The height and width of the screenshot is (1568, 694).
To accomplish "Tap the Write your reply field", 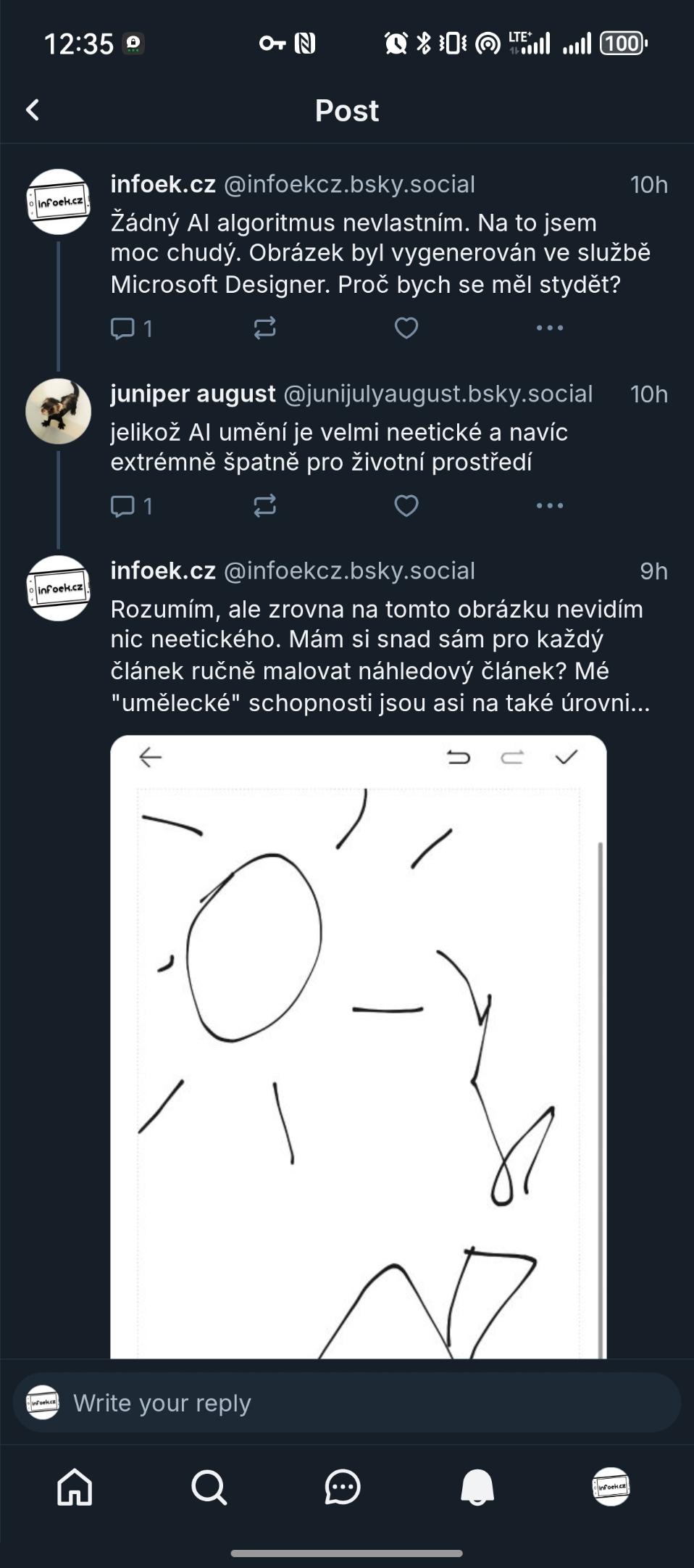I will [x=348, y=1403].
